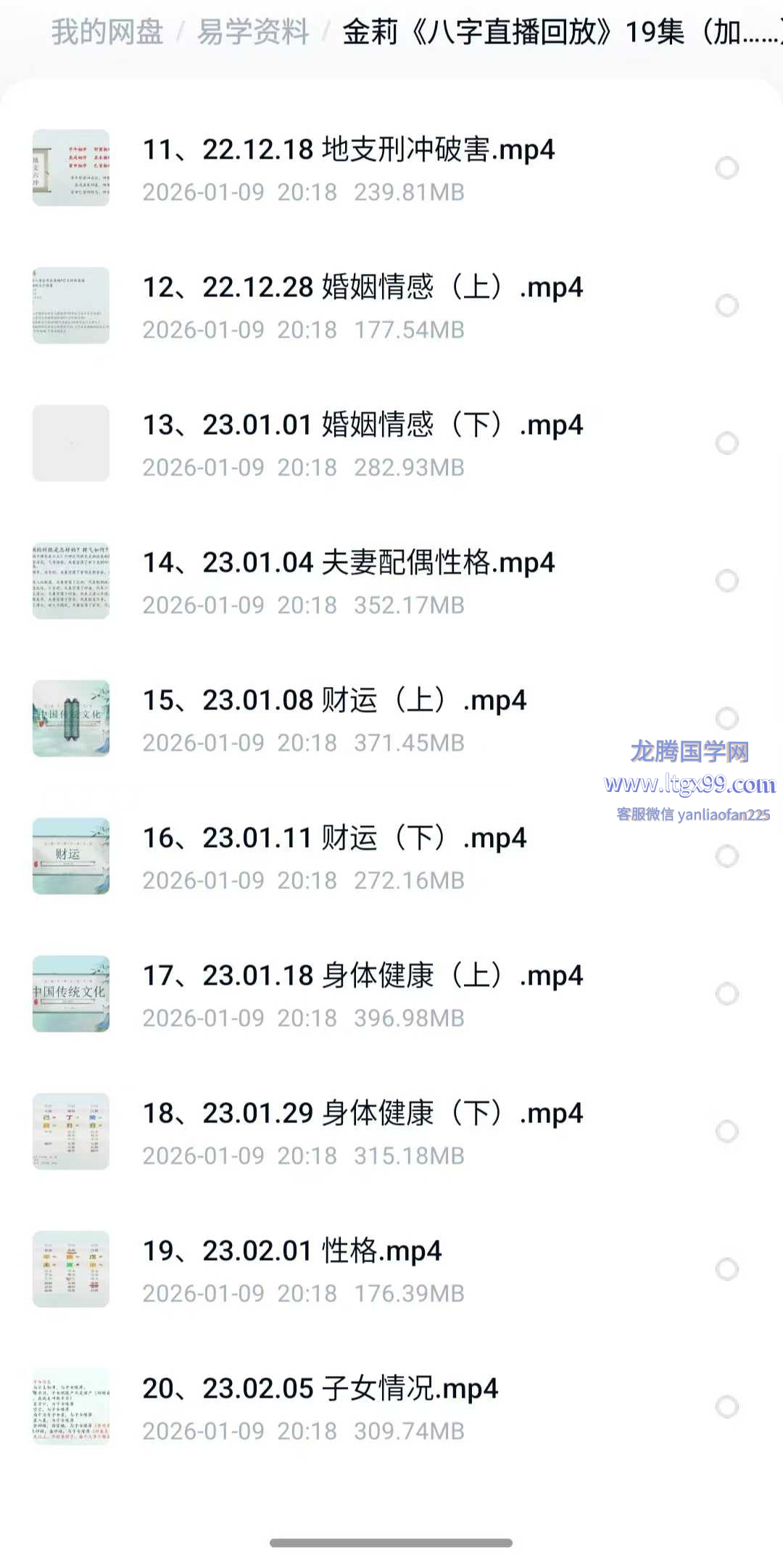The width and height of the screenshot is (783, 1568).
Task: Tick the circle for 13、23.01.01 婚姻情感（下）
Action: pyautogui.click(x=726, y=443)
